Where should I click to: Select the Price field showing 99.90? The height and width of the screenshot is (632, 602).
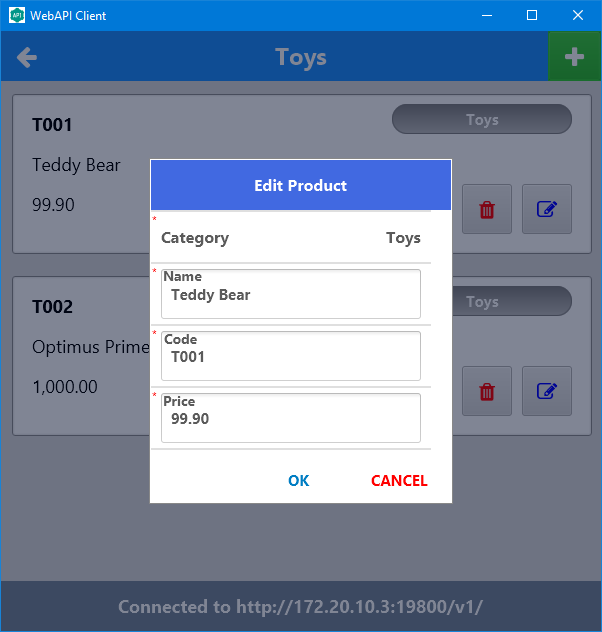click(x=291, y=419)
